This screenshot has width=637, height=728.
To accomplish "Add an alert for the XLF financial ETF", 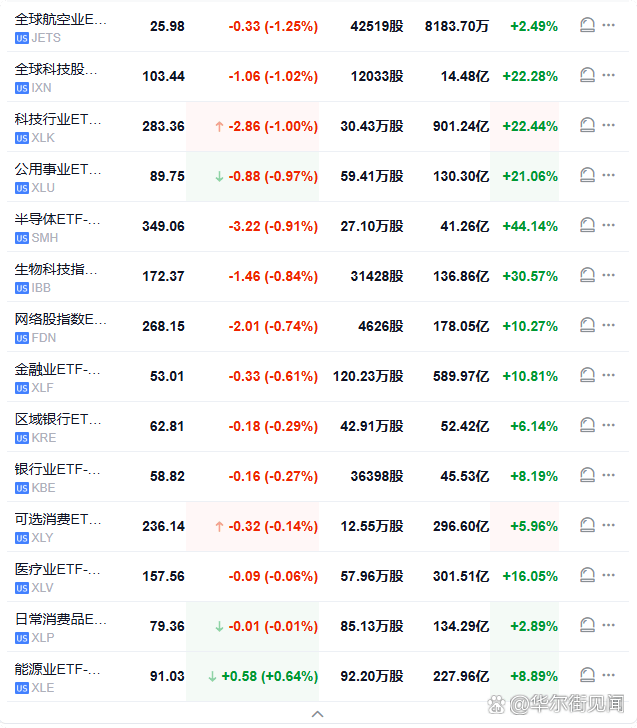I will click(x=588, y=376).
